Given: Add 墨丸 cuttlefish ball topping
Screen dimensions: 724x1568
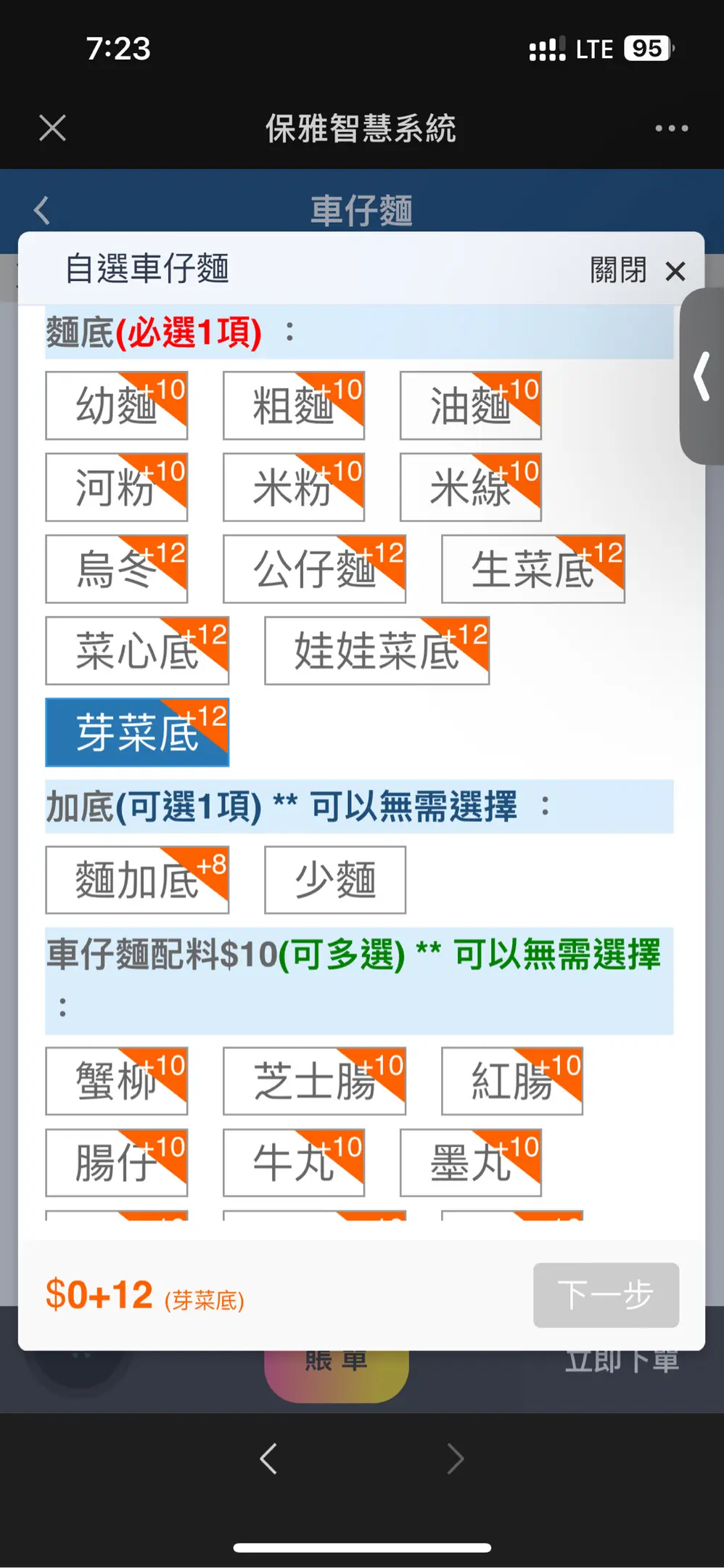Looking at the screenshot, I should pyautogui.click(x=470, y=1162).
